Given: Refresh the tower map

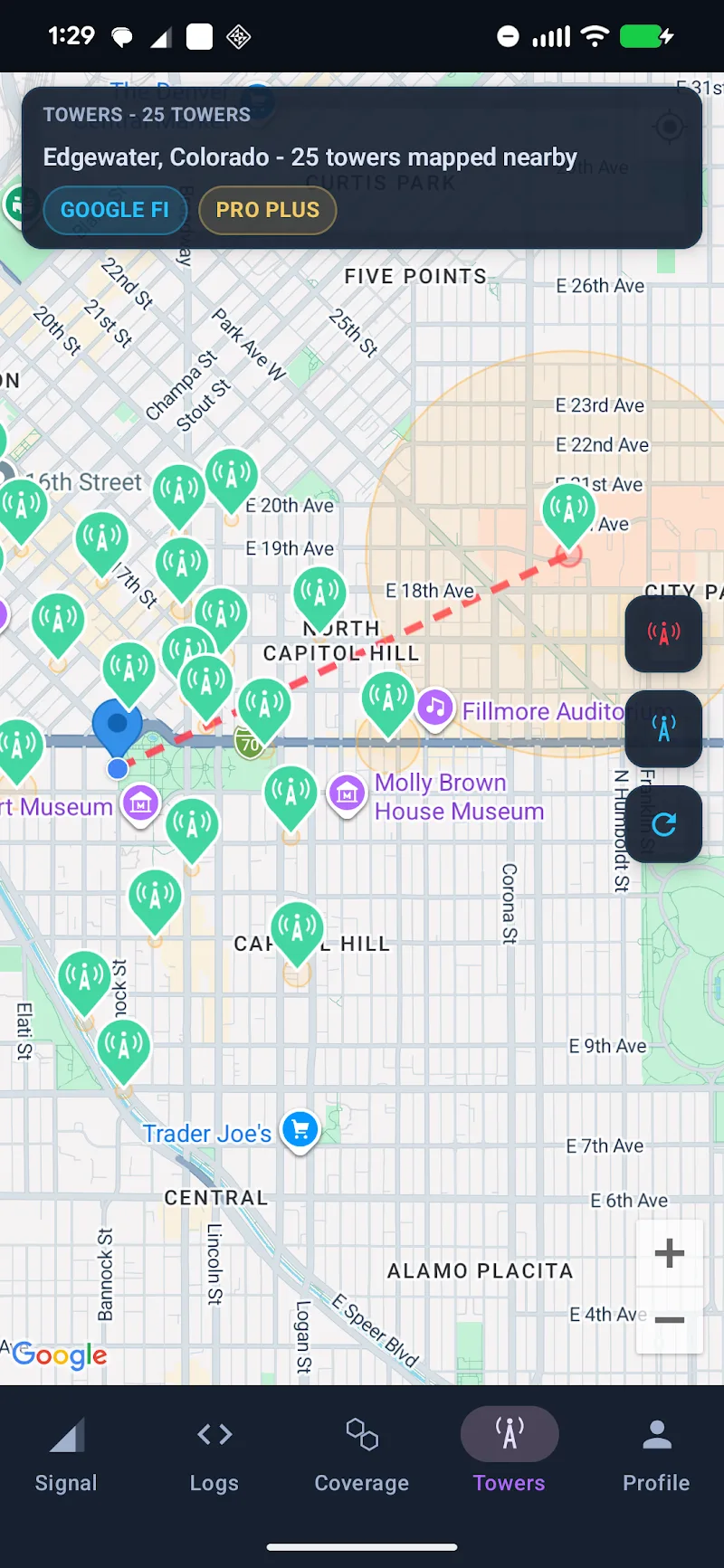Looking at the screenshot, I should click(664, 824).
